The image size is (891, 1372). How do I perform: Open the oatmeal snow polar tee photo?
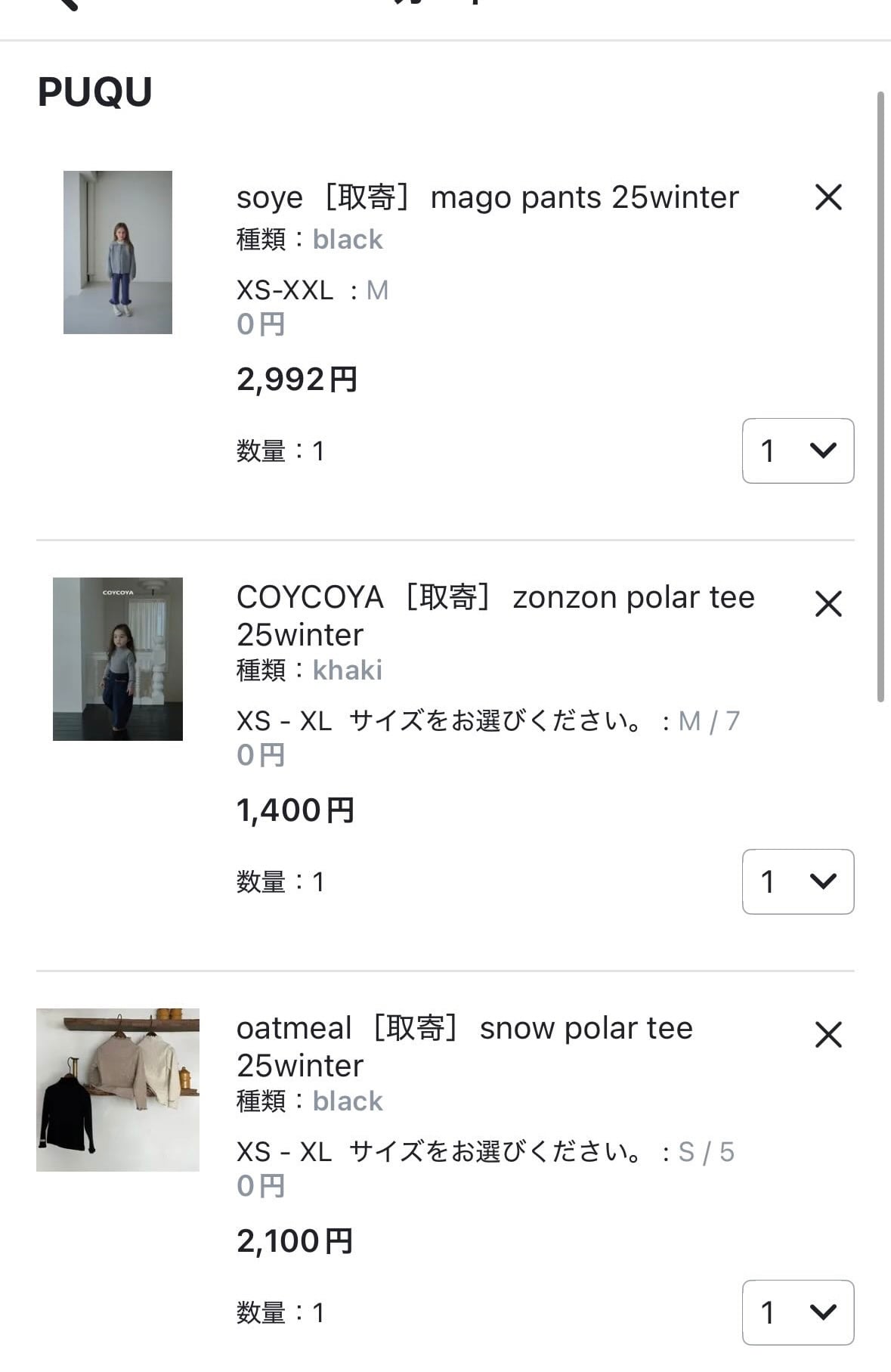pos(118,1090)
